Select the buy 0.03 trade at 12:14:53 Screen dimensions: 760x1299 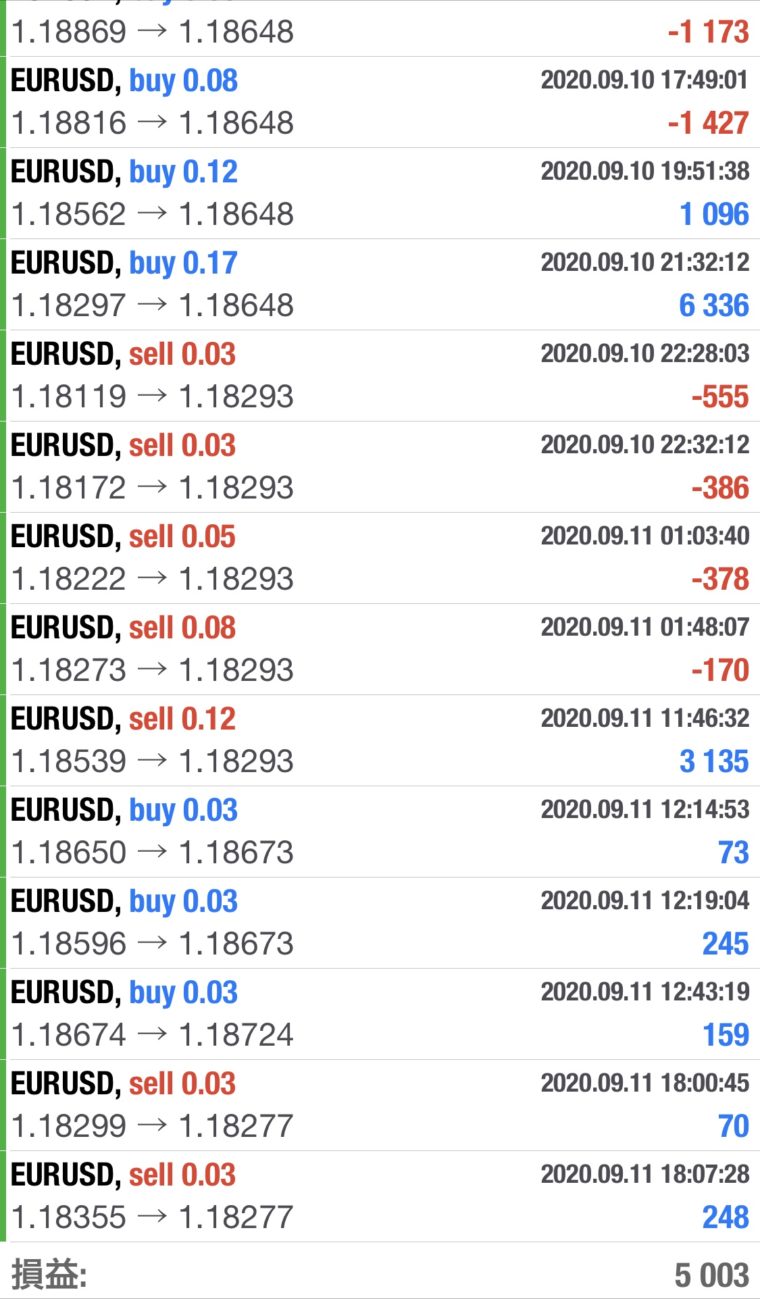[380, 830]
